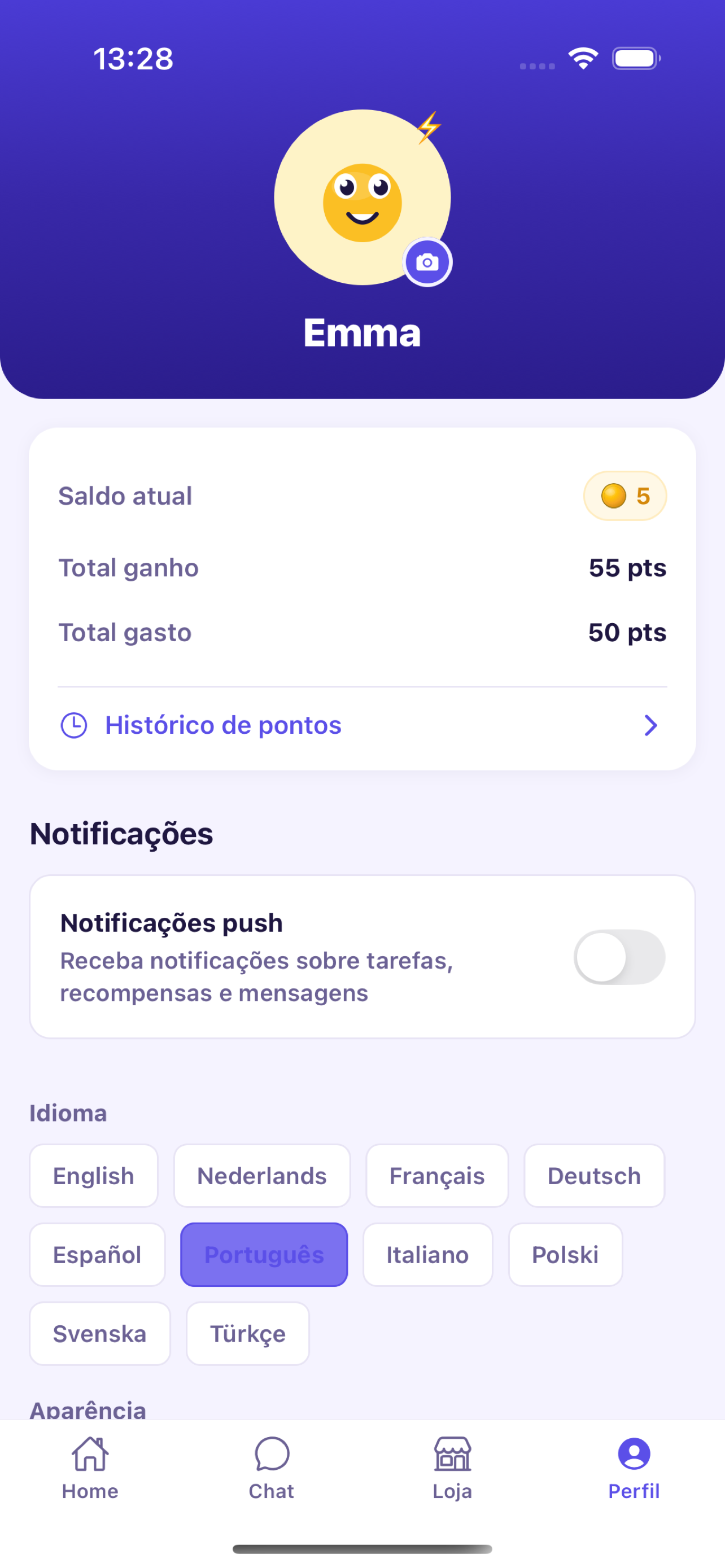Select English language
This screenshot has height=1568, width=725.
[94, 1176]
